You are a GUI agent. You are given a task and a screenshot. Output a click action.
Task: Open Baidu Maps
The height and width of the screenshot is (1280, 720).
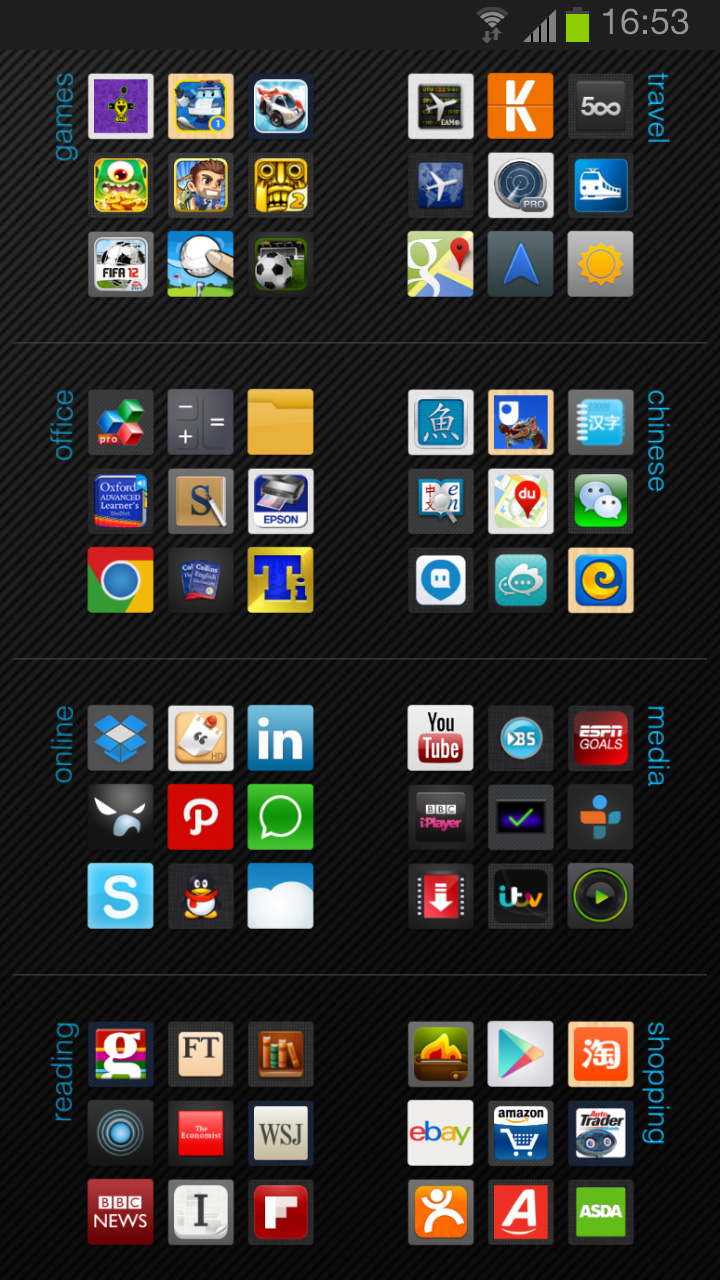(520, 501)
